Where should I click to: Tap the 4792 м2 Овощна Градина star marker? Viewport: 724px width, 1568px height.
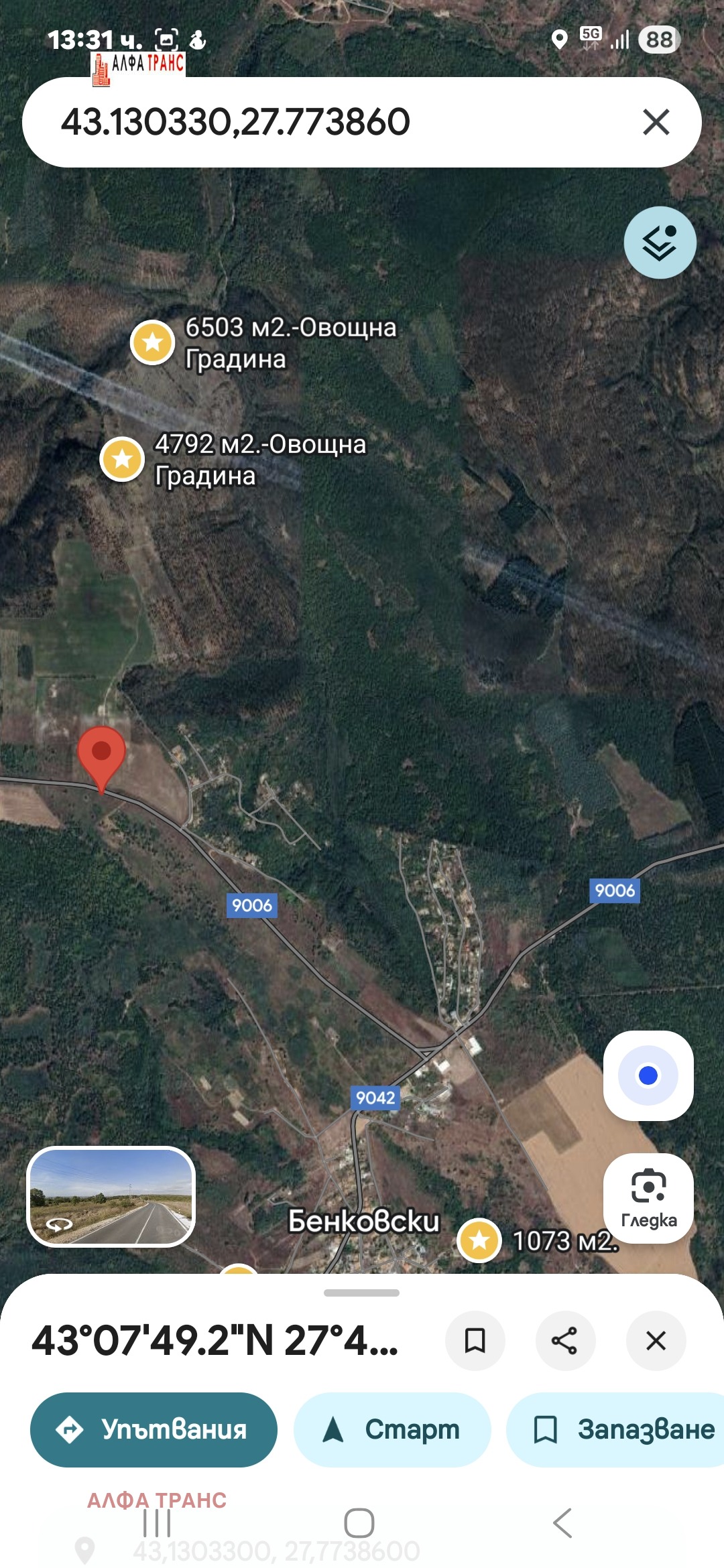pos(123,460)
